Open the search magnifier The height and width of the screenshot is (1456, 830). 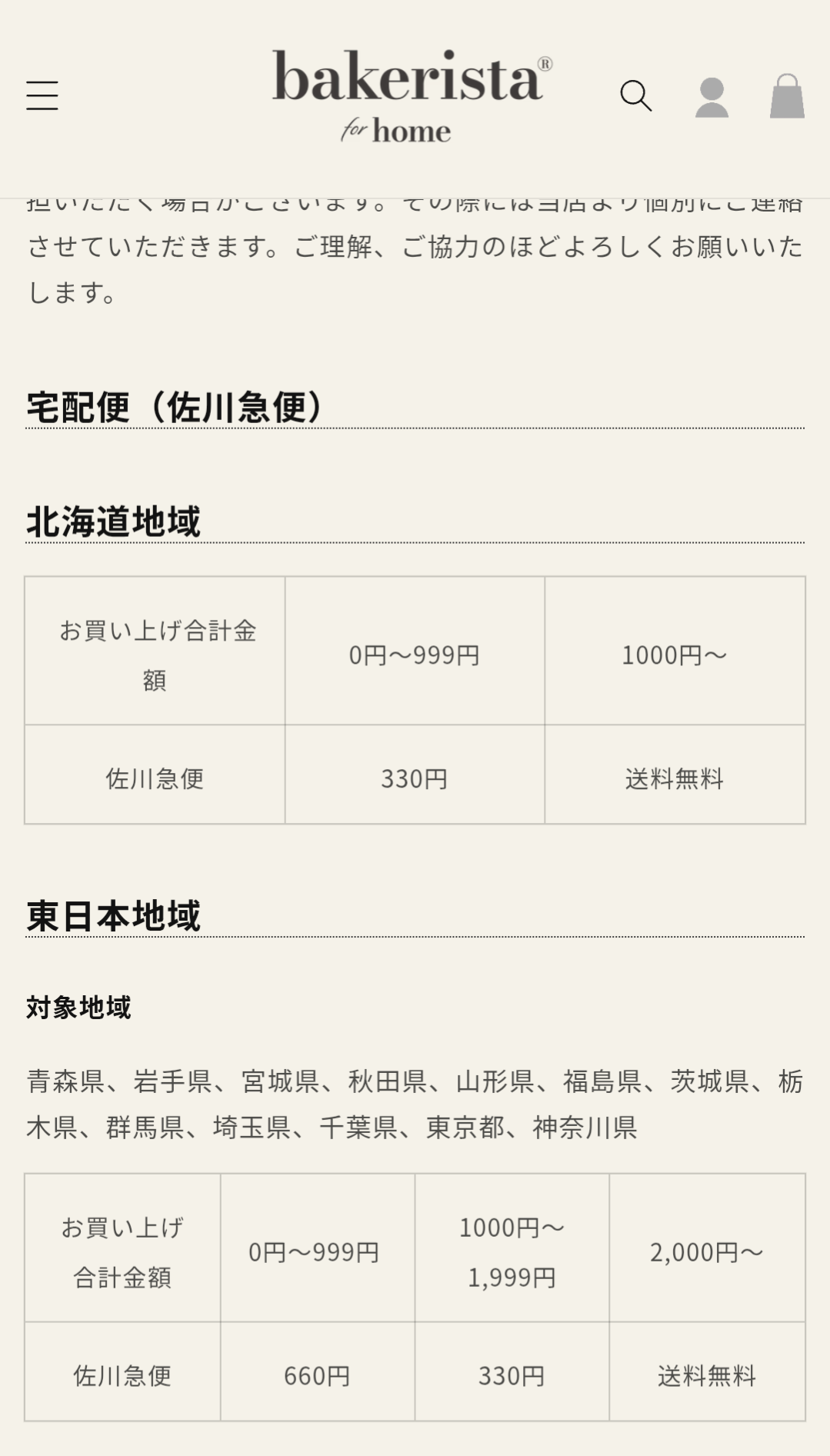pos(636,96)
